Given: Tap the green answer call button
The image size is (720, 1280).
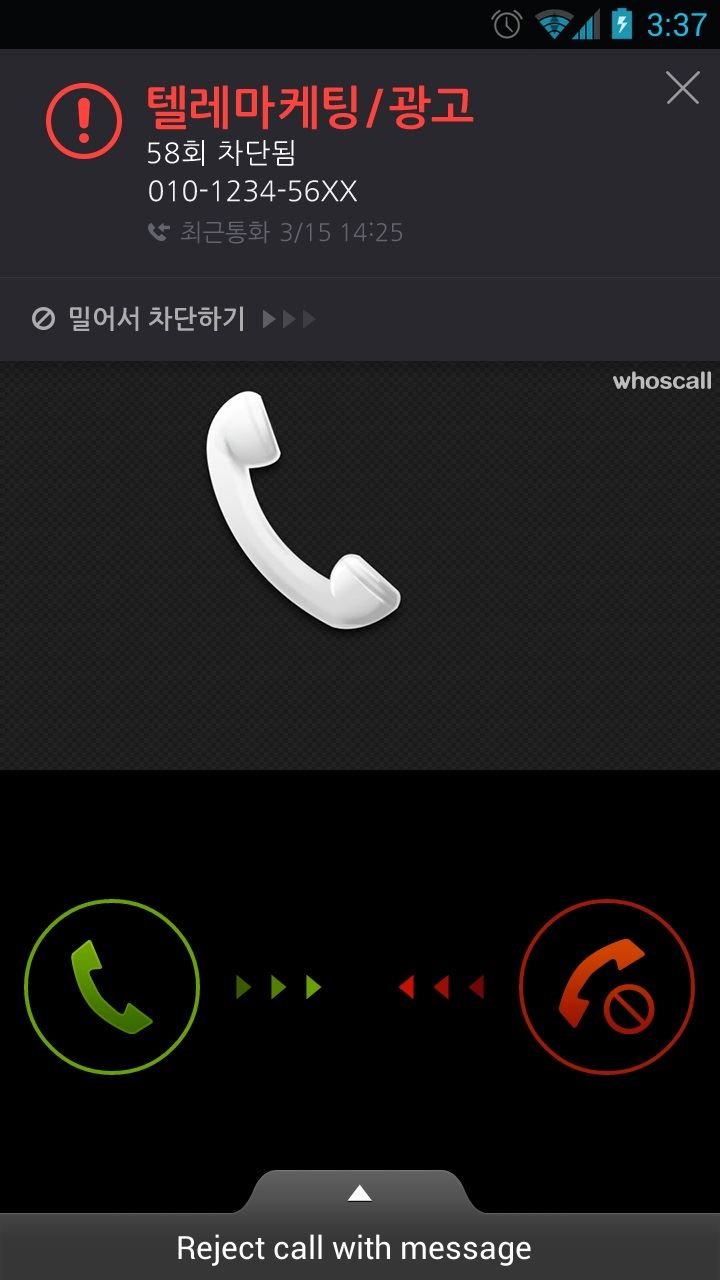Looking at the screenshot, I should [x=112, y=987].
